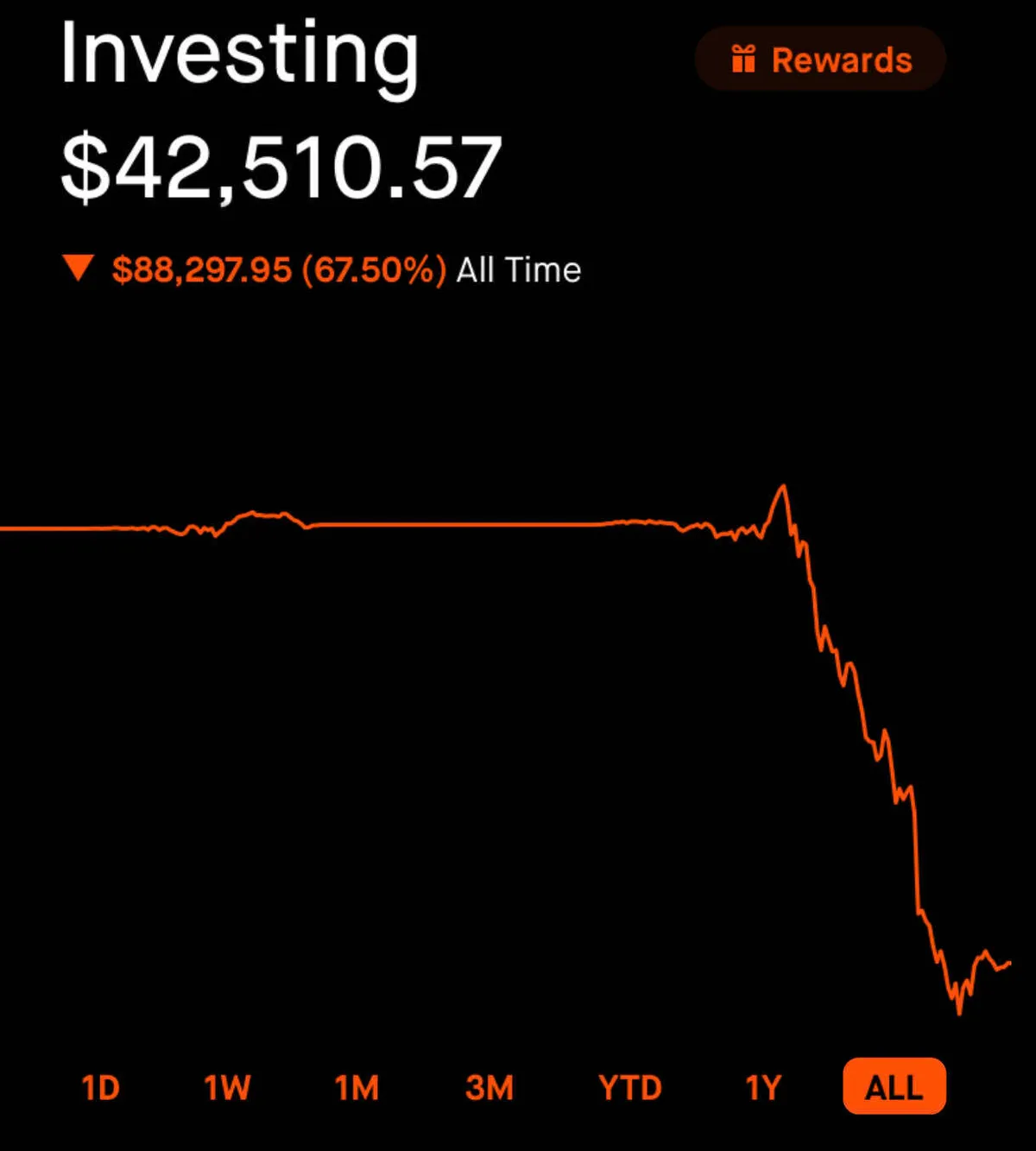
Task: Switch to the 3M range
Action: 489,1087
